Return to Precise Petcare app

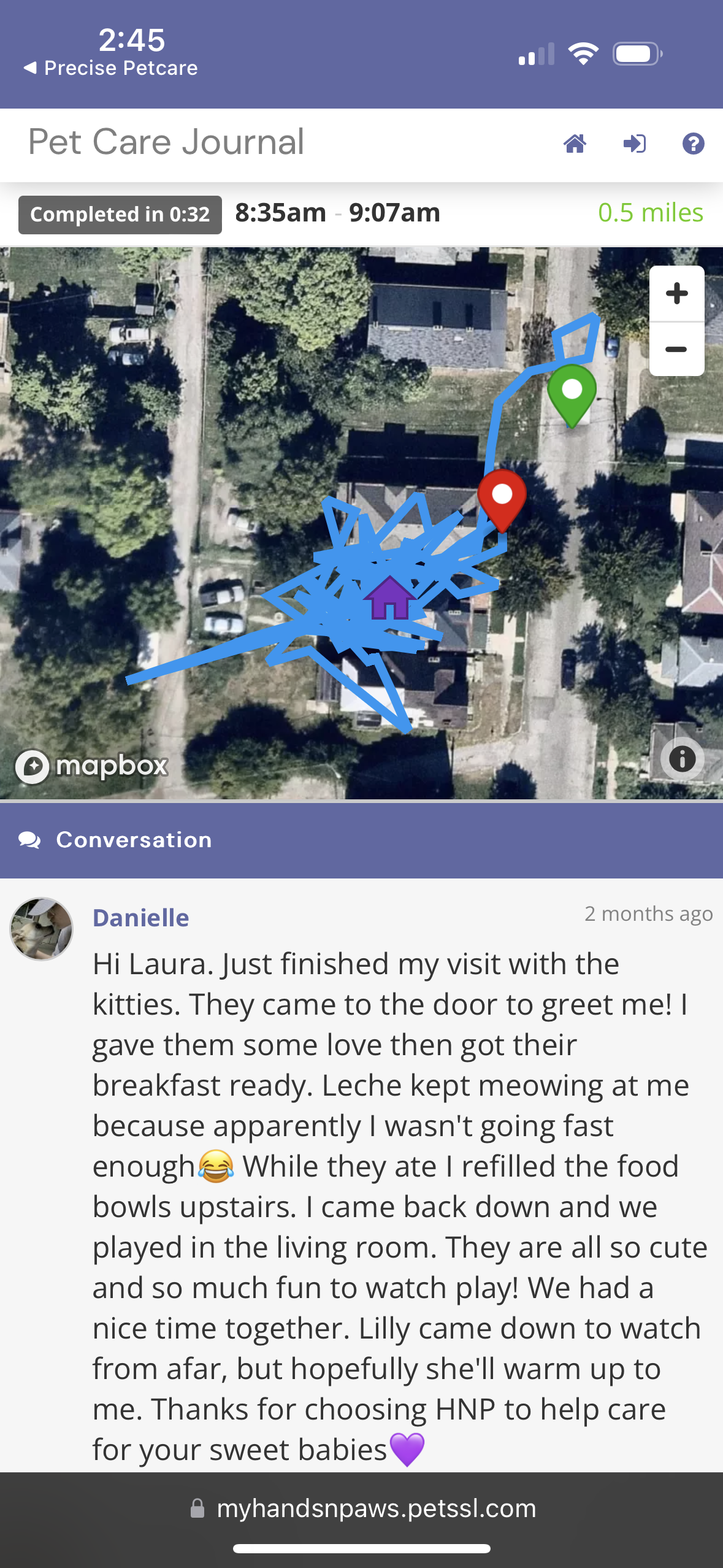[x=112, y=68]
